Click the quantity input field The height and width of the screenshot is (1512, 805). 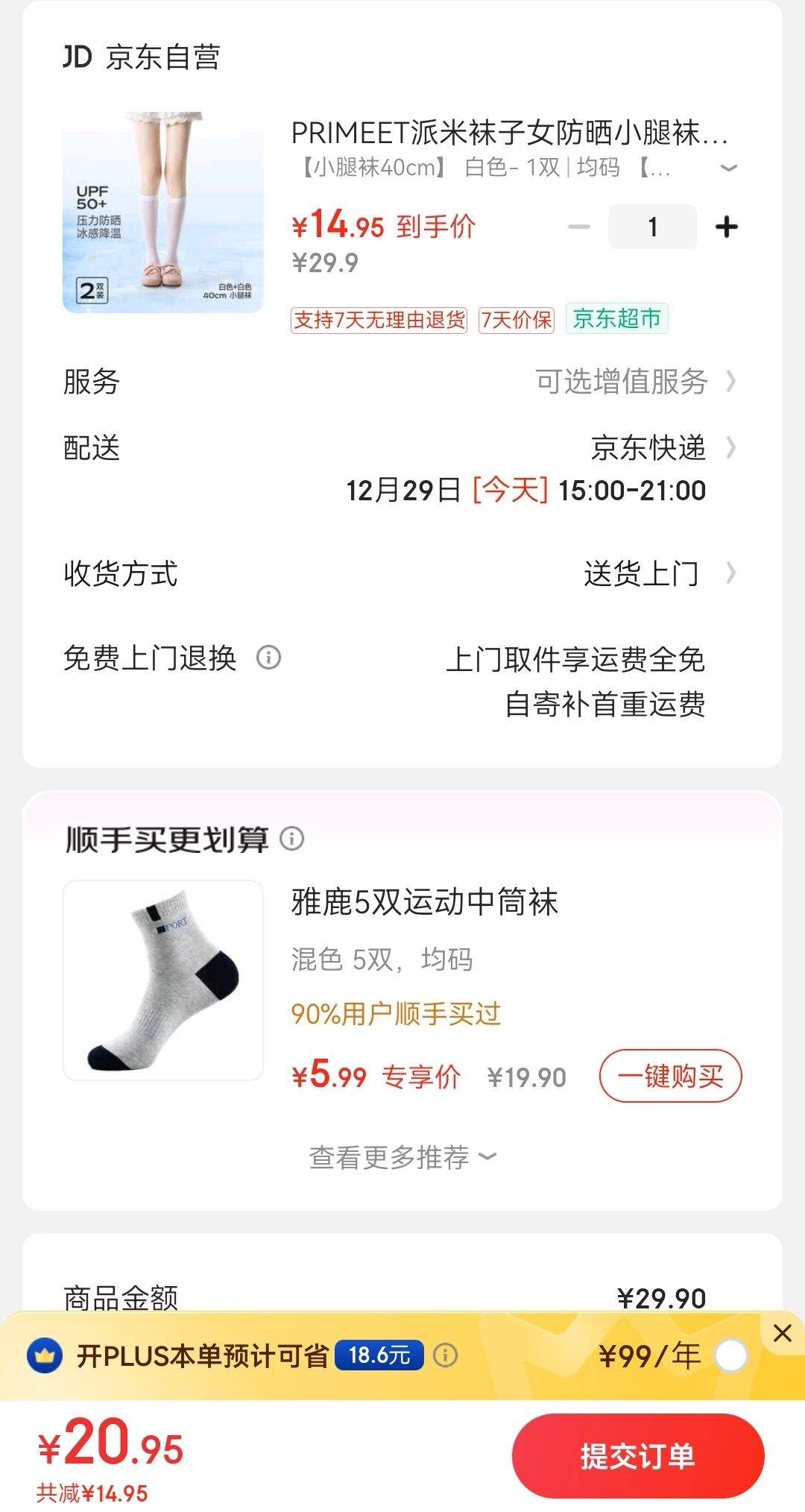point(651,227)
